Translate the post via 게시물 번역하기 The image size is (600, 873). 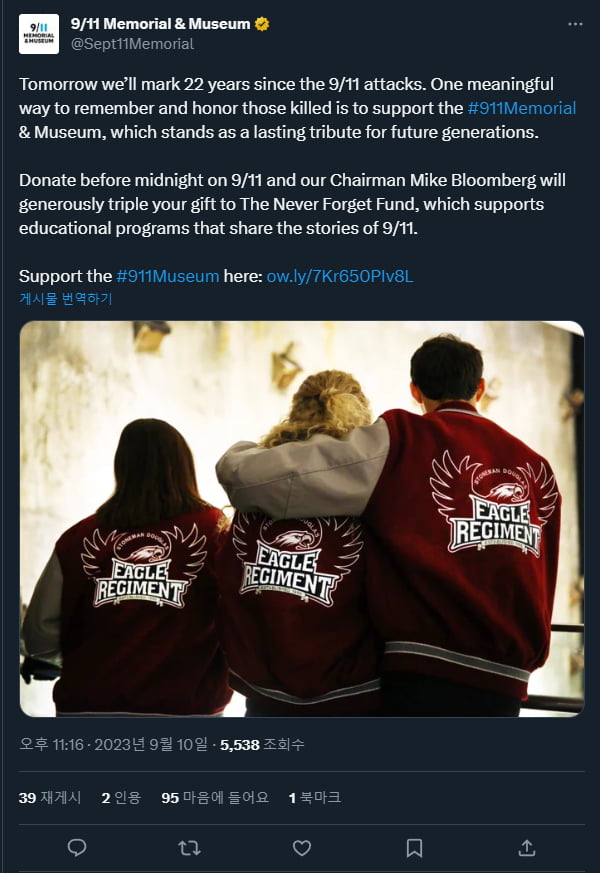tap(66, 298)
